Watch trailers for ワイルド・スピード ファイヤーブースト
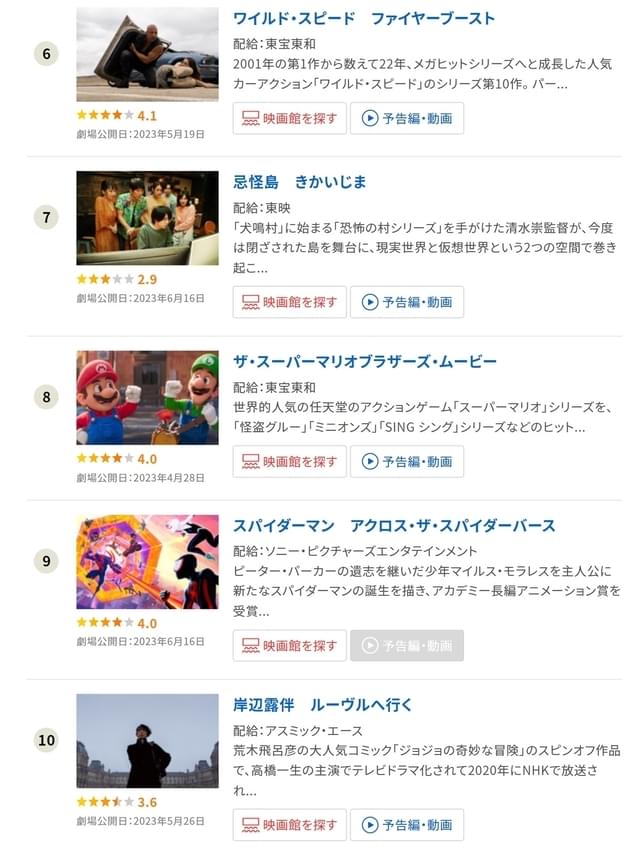The image size is (640, 851). (406, 118)
